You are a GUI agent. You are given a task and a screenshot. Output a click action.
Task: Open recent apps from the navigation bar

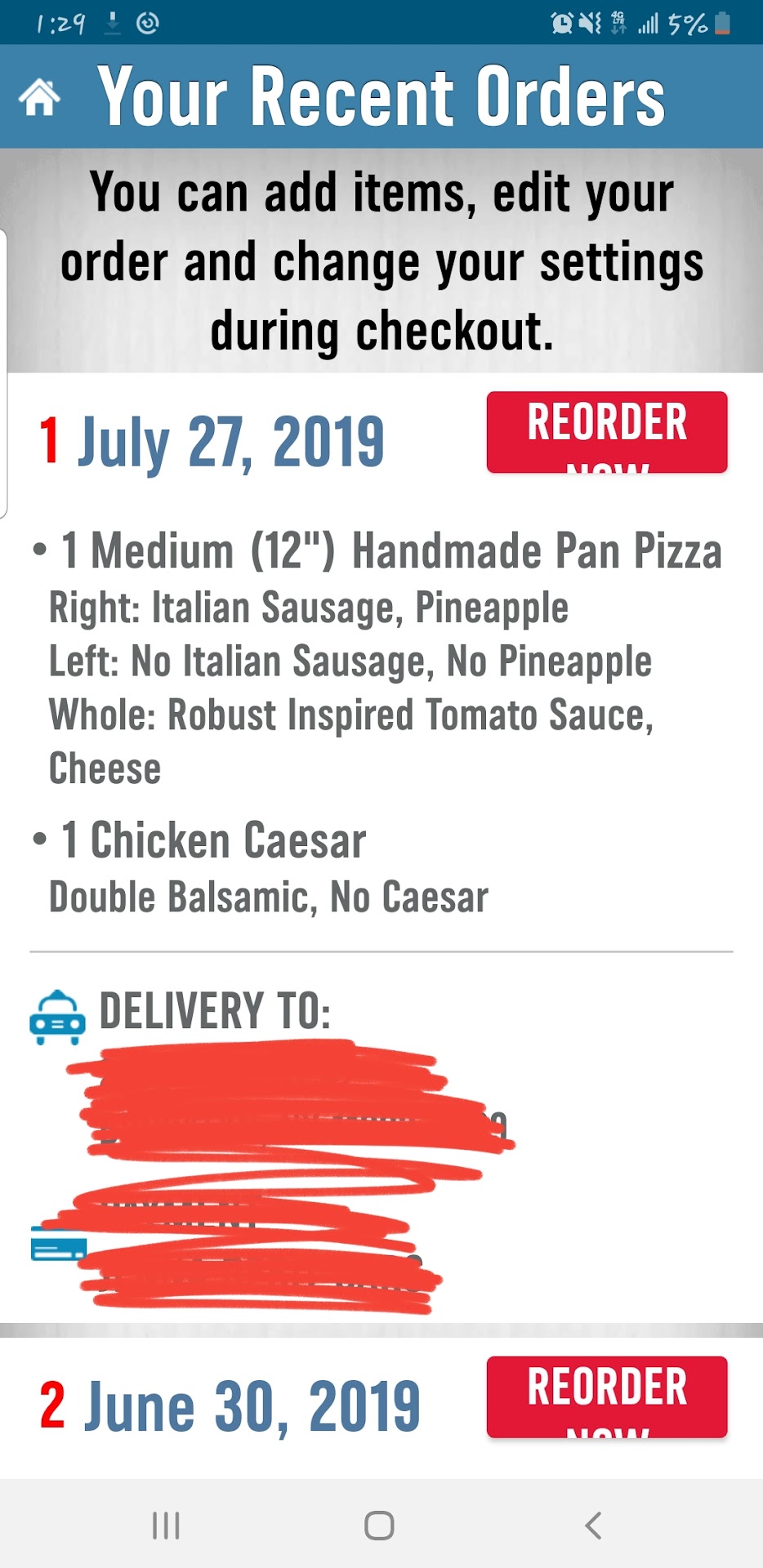(x=166, y=1525)
